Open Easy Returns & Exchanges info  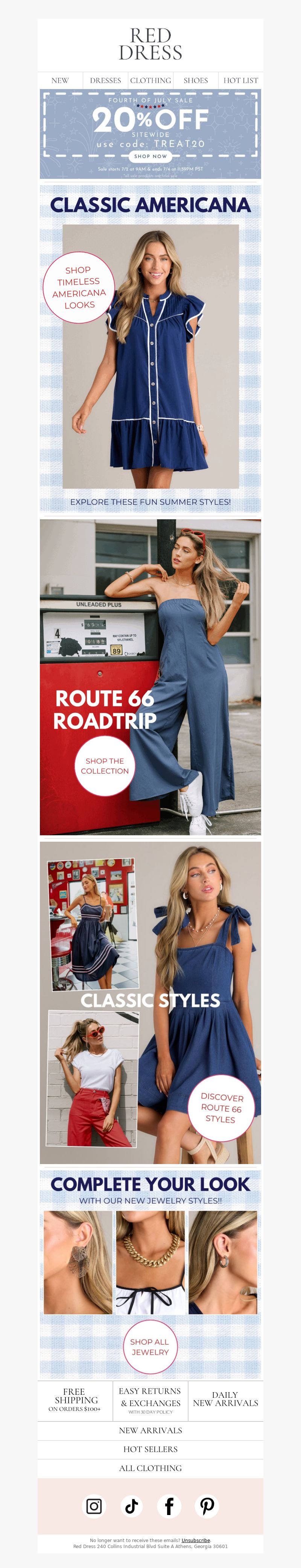point(150,1401)
